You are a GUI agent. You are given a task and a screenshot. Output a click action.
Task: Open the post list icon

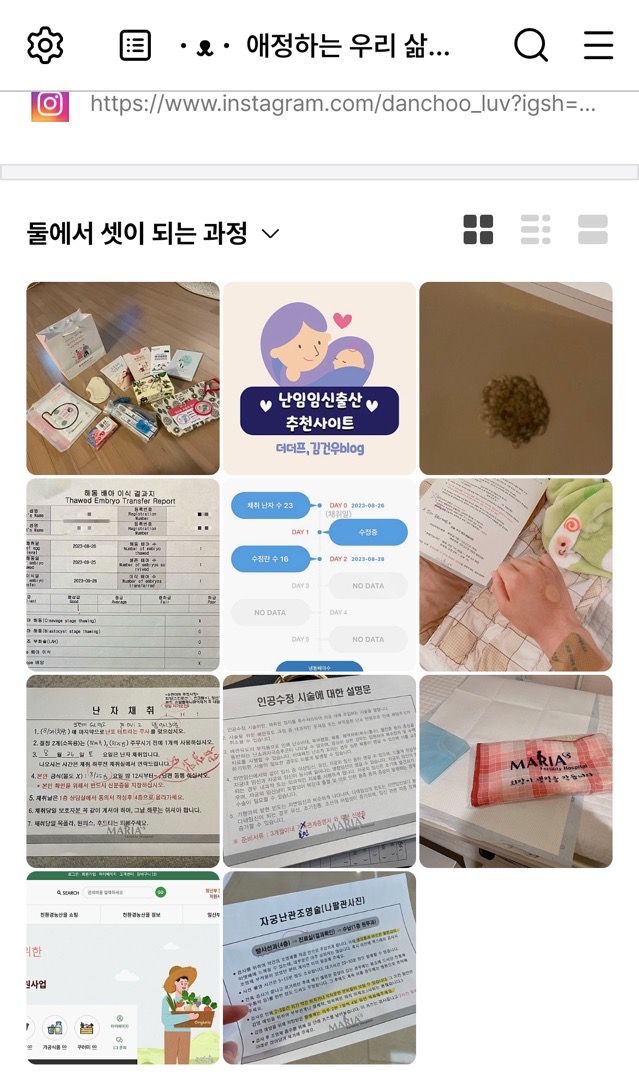pos(135,45)
